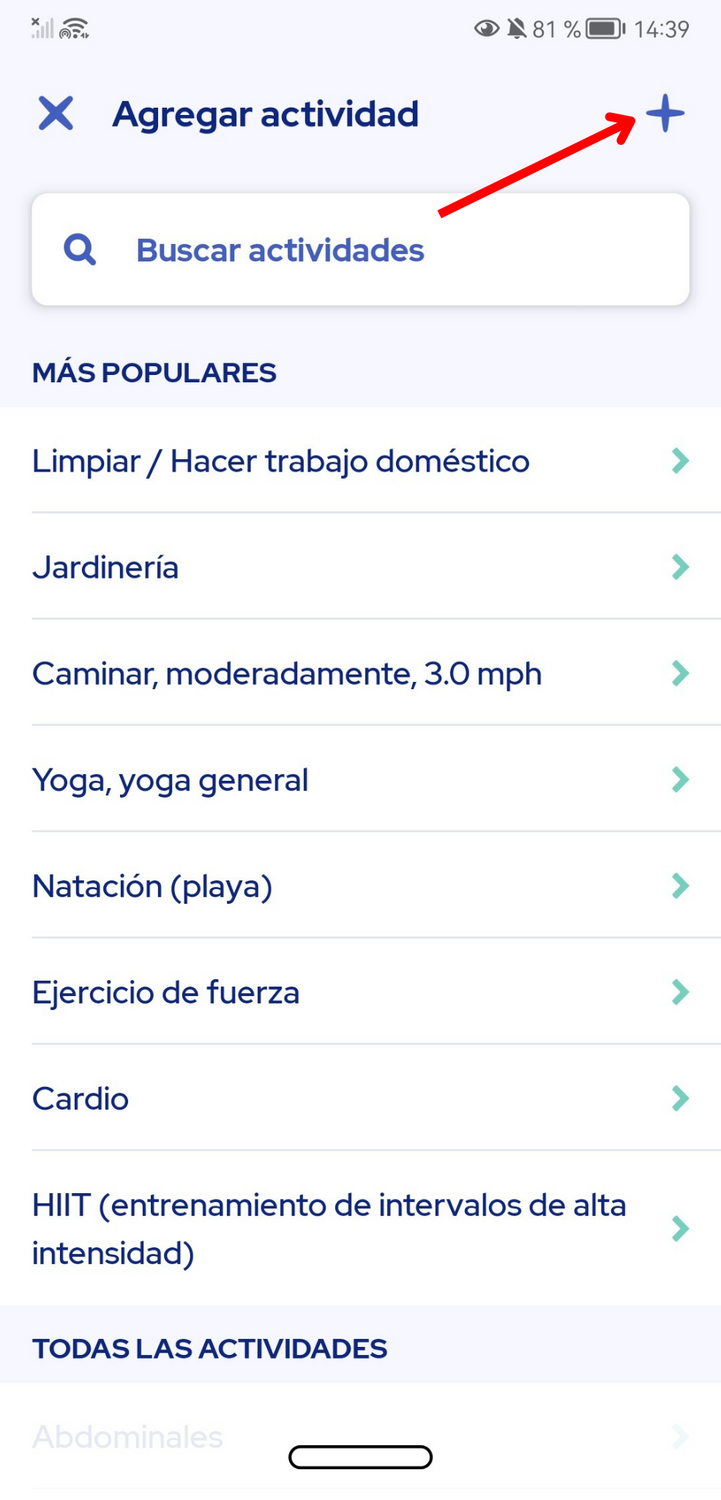Tap the plus icon to create activity
Viewport: 721px width, 1500px height.
click(665, 114)
